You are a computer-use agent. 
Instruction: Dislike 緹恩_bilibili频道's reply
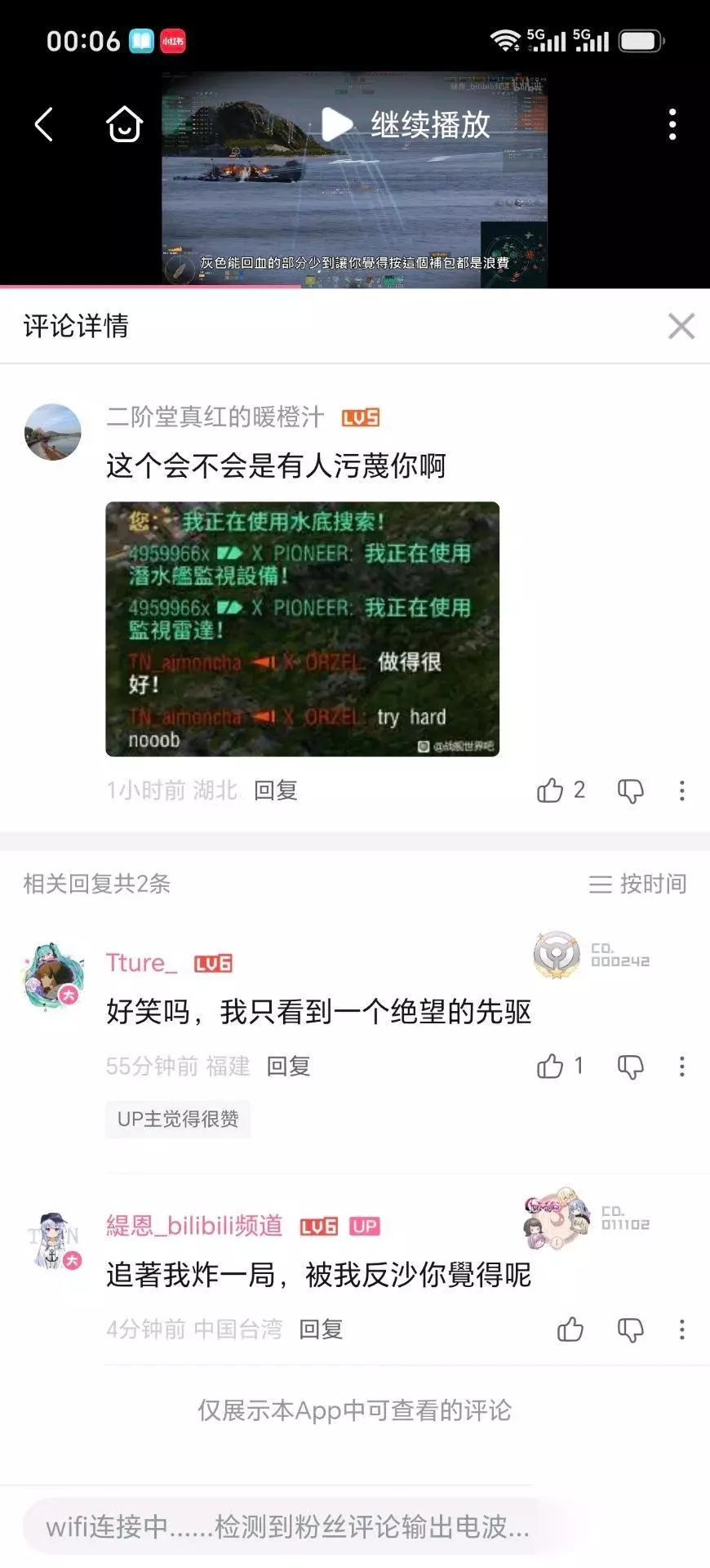coord(631,1330)
